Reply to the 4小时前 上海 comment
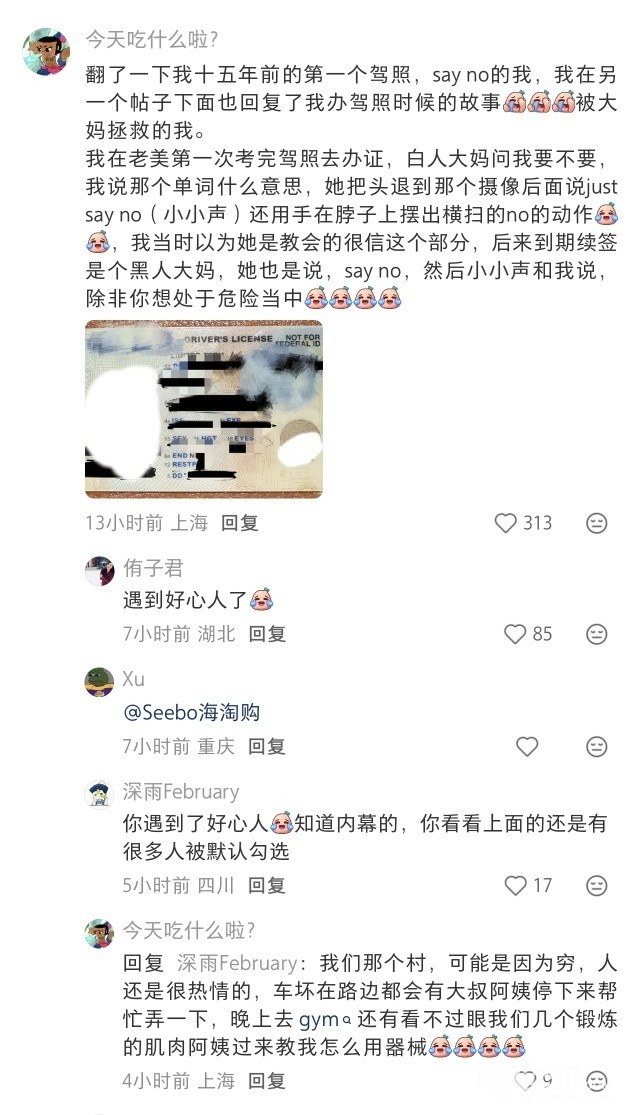Viewport: 640px width, 1115px height. 267,1081
